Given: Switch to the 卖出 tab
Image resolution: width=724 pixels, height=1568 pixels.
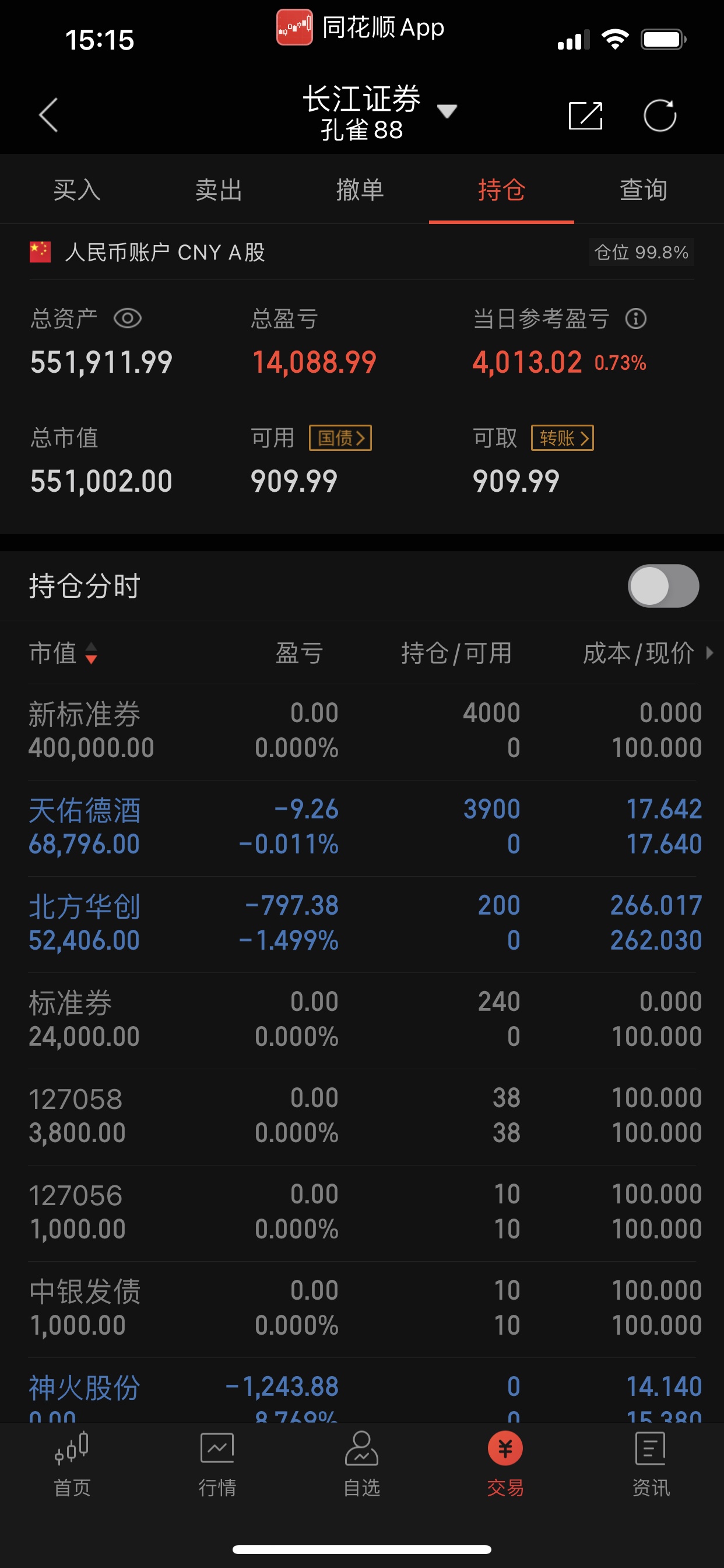Looking at the screenshot, I should click(x=219, y=190).
